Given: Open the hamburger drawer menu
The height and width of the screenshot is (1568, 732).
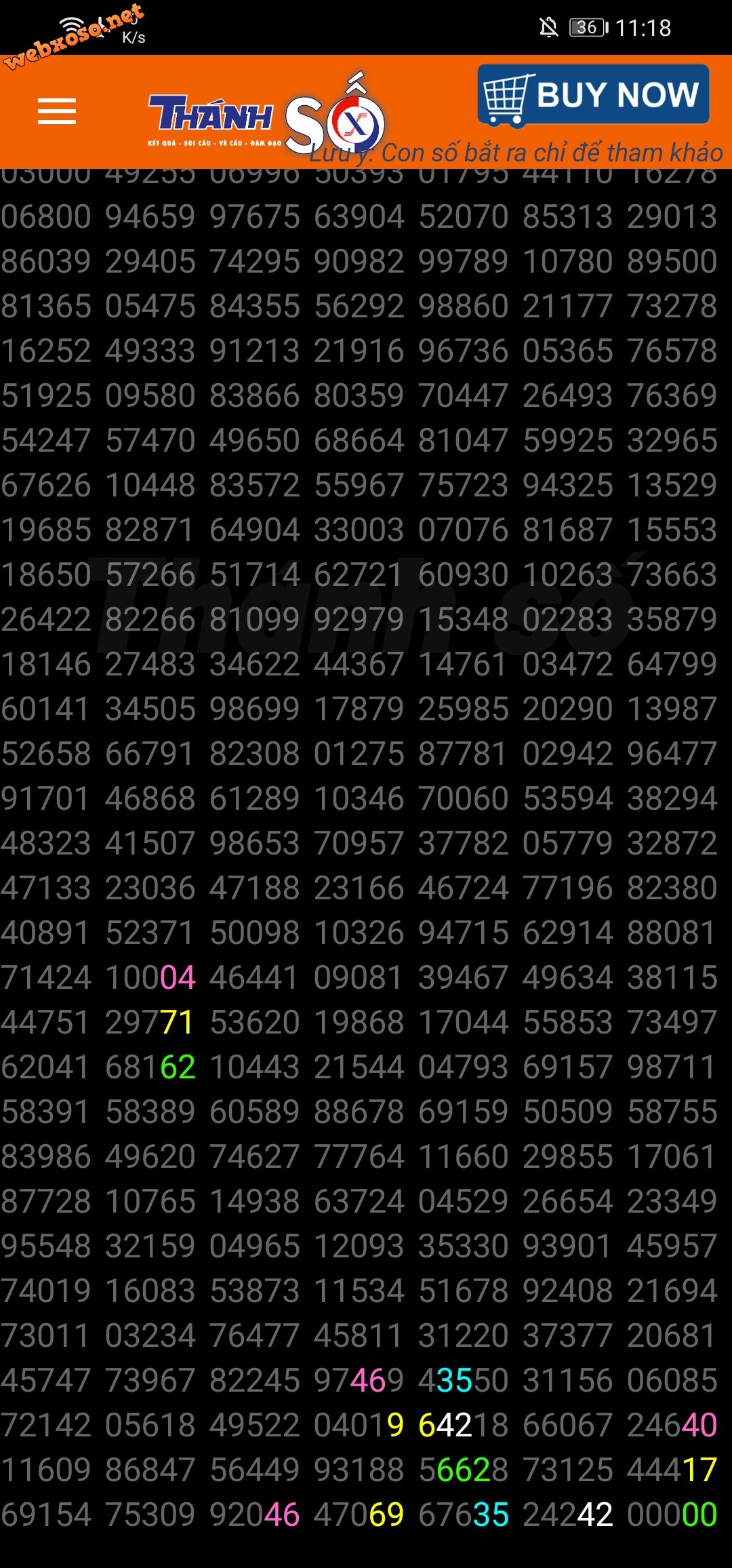Looking at the screenshot, I should coord(57,112).
